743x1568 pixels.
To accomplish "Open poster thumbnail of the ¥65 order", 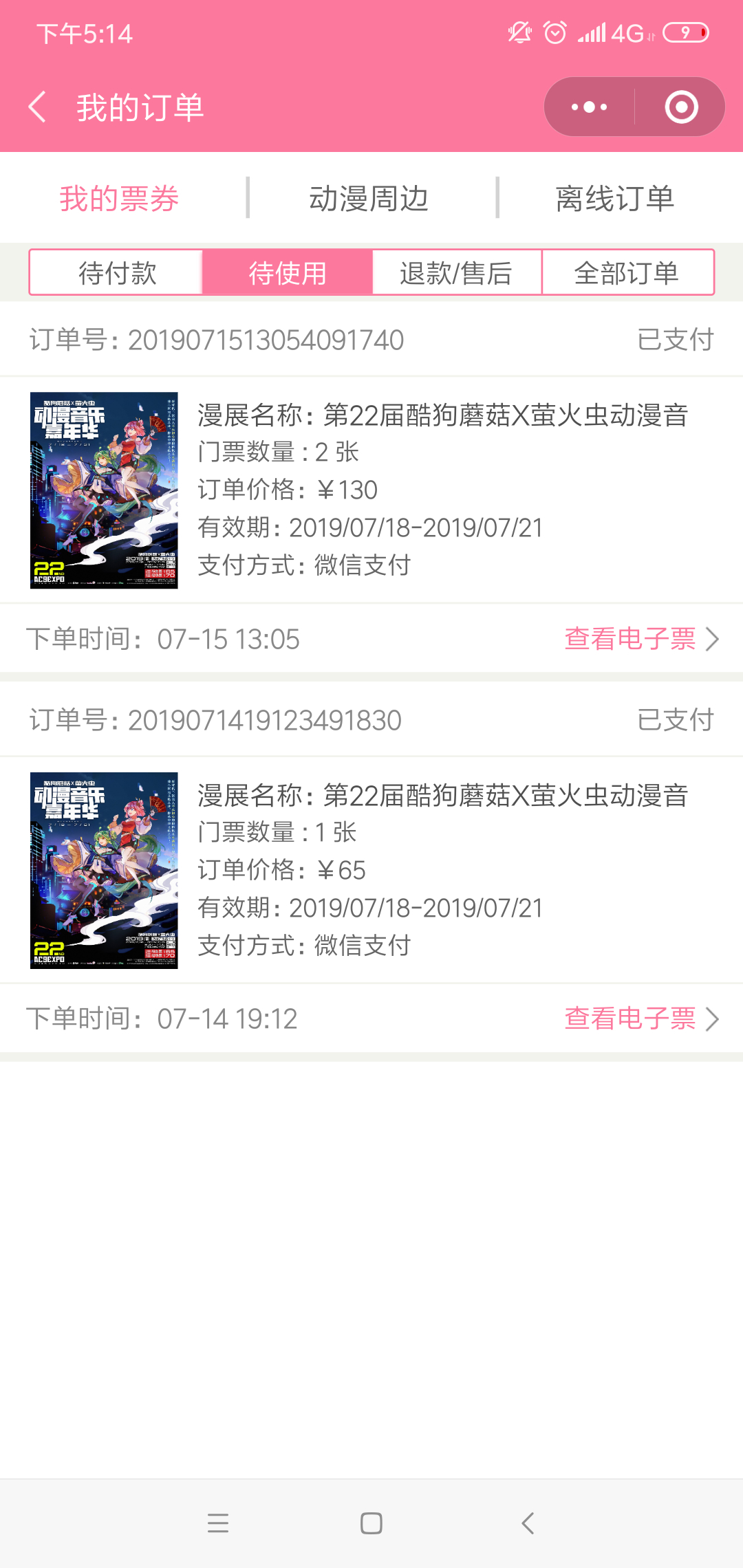I will coord(104,871).
